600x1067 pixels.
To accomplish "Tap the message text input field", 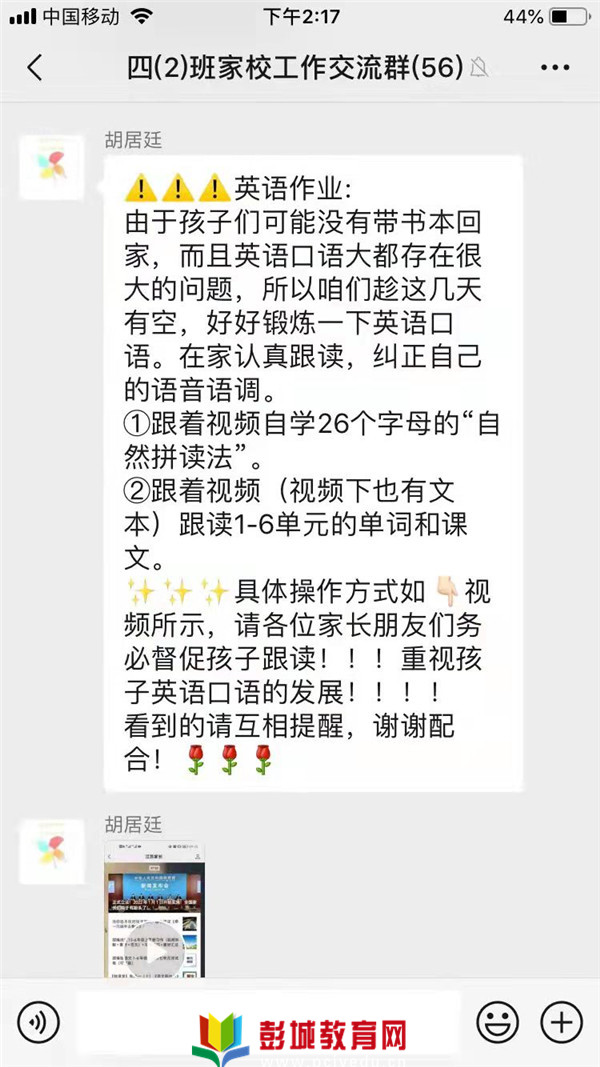I will (x=268, y=1021).
